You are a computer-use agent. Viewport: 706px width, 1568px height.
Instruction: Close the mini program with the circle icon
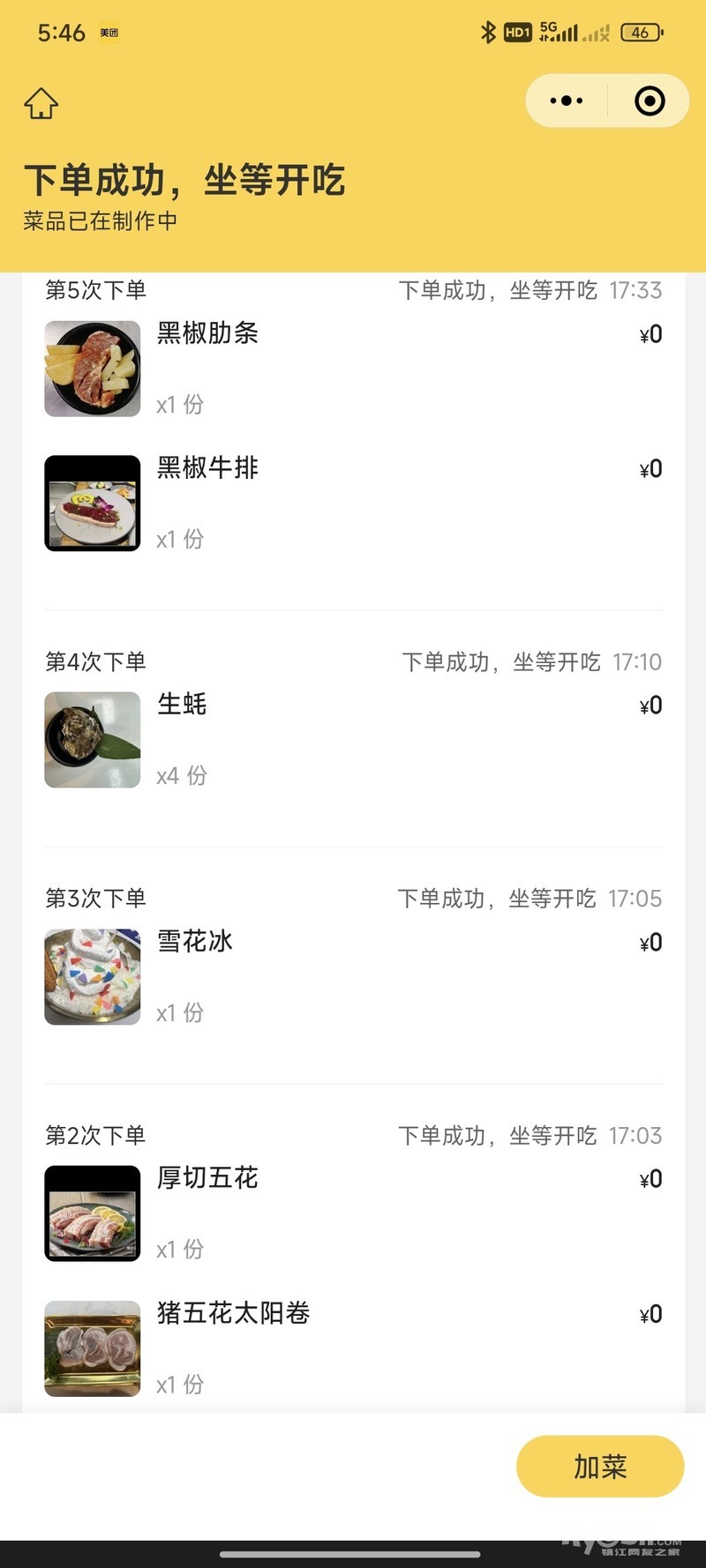point(650,101)
